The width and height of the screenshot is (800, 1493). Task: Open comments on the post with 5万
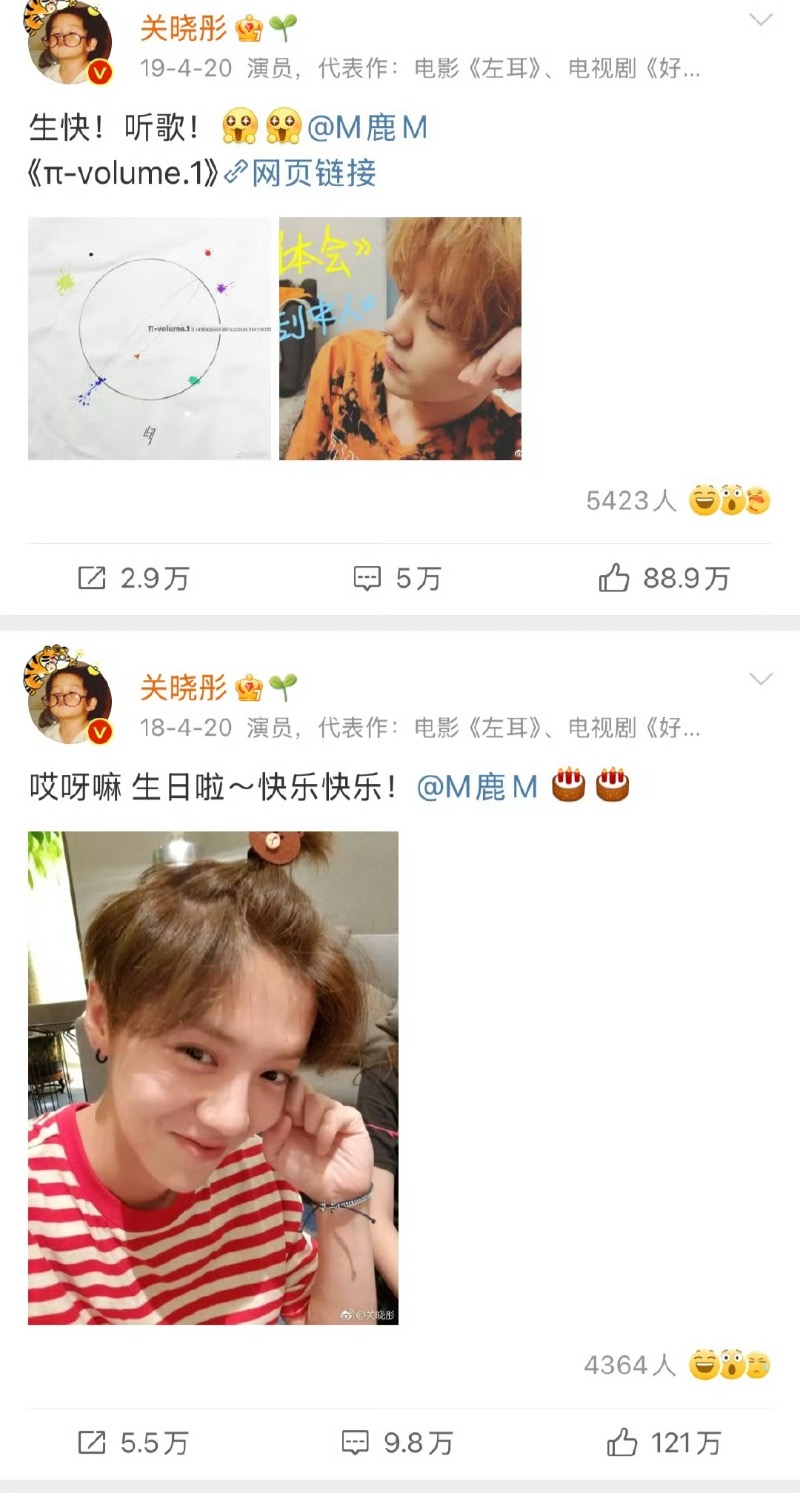pyautogui.click(x=397, y=578)
